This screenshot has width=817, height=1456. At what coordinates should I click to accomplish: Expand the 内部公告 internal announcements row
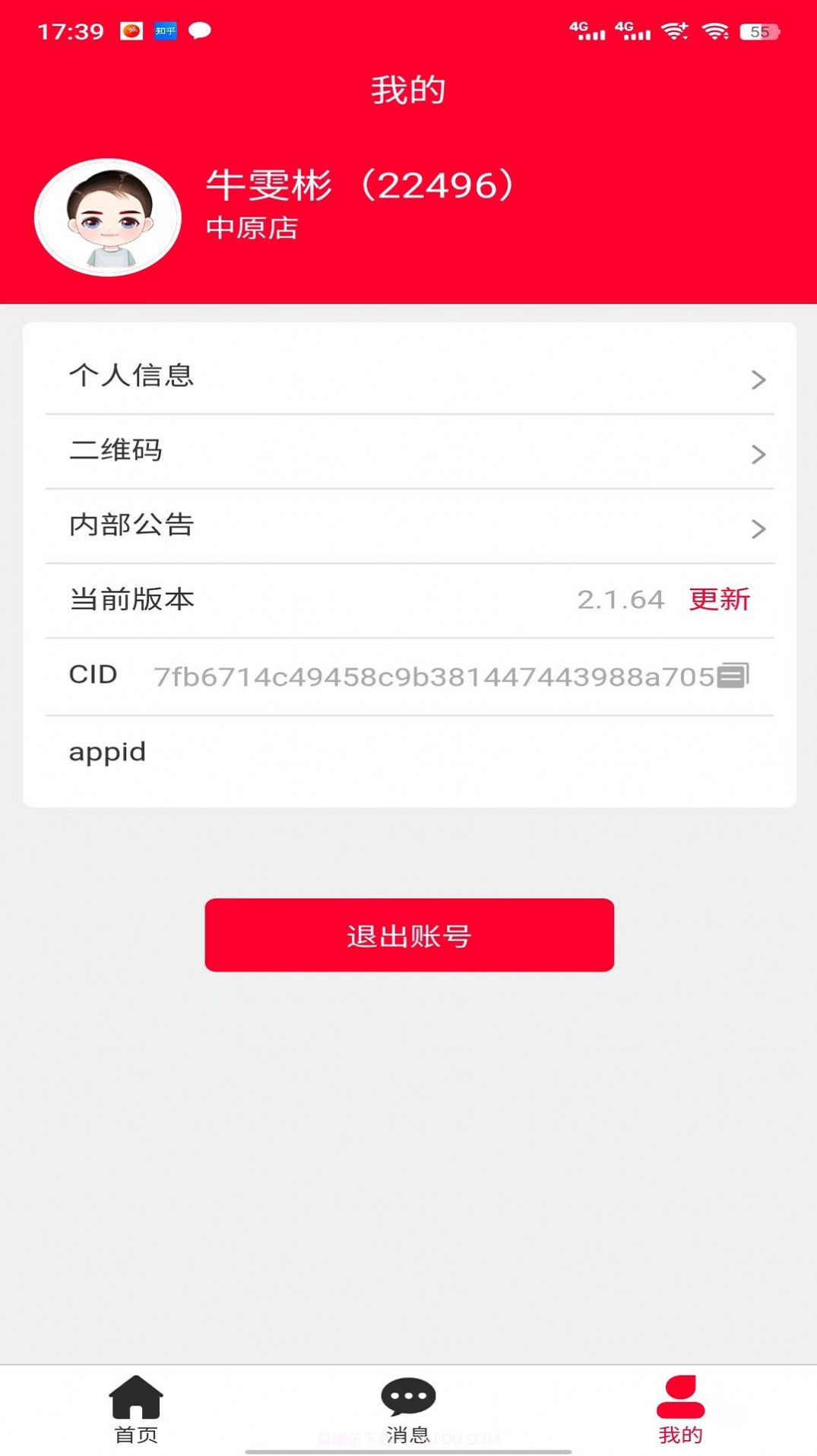(408, 526)
